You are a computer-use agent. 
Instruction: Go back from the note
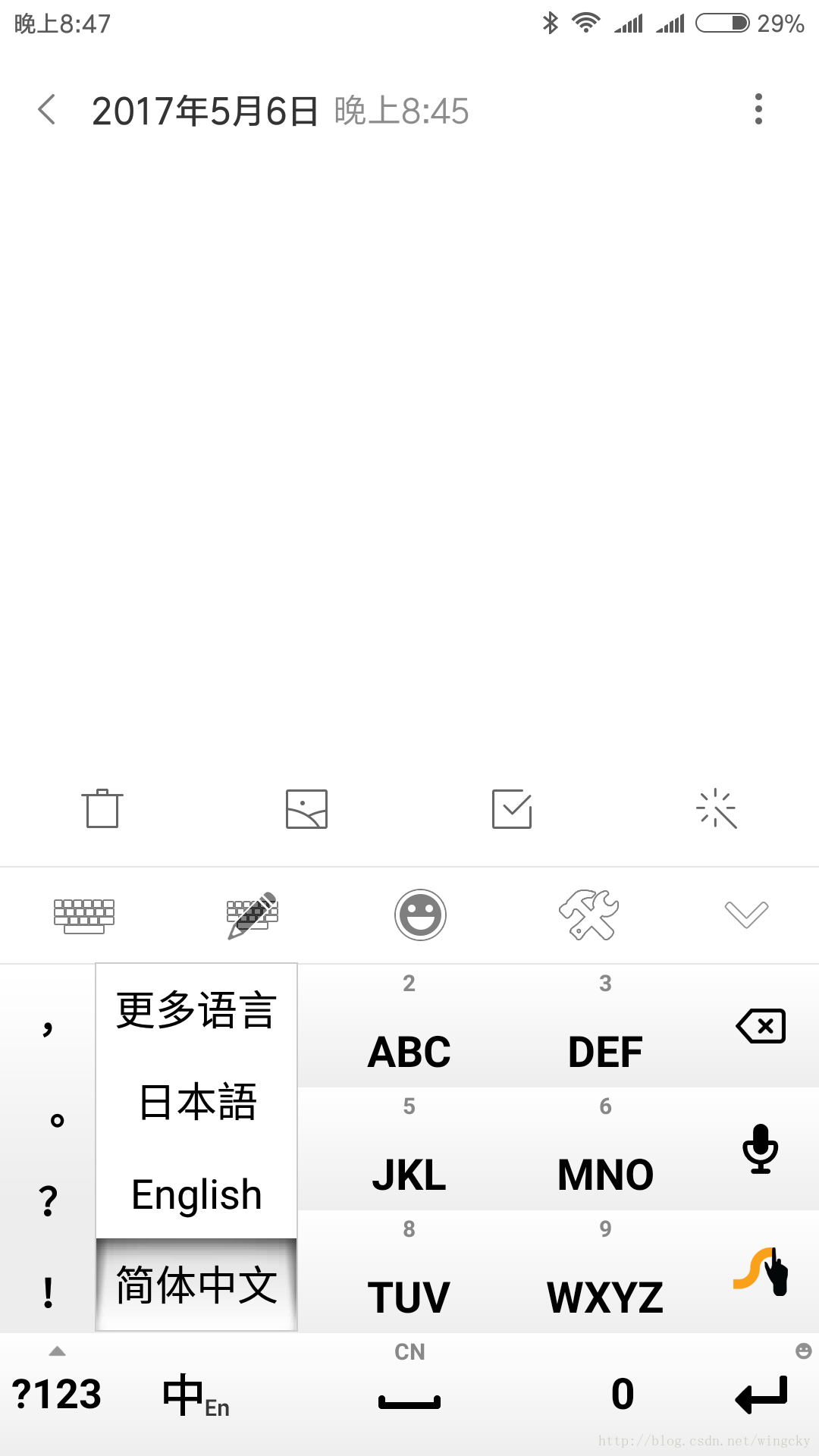(x=47, y=110)
